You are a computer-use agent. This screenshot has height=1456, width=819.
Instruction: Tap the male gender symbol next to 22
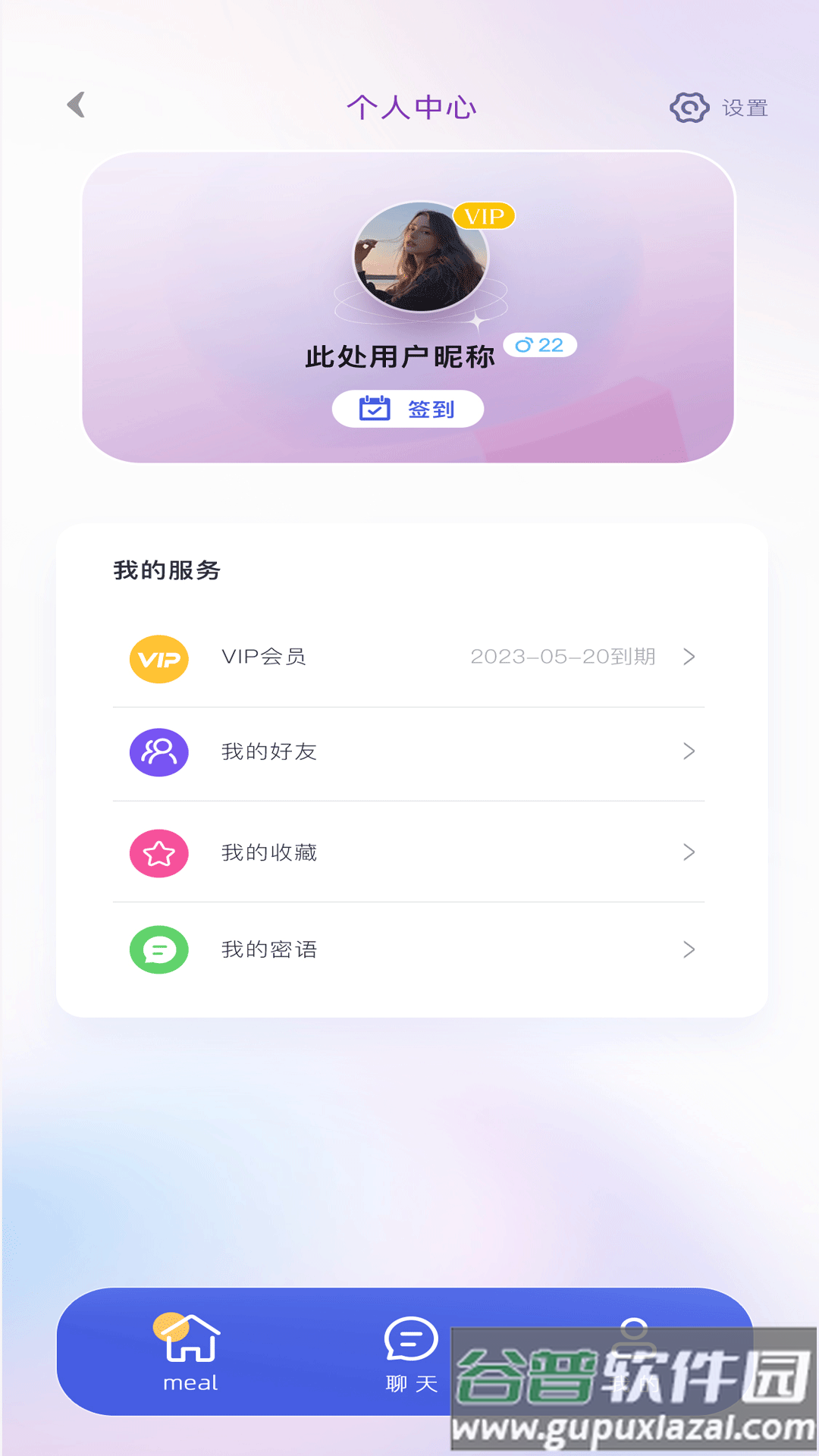[526, 344]
